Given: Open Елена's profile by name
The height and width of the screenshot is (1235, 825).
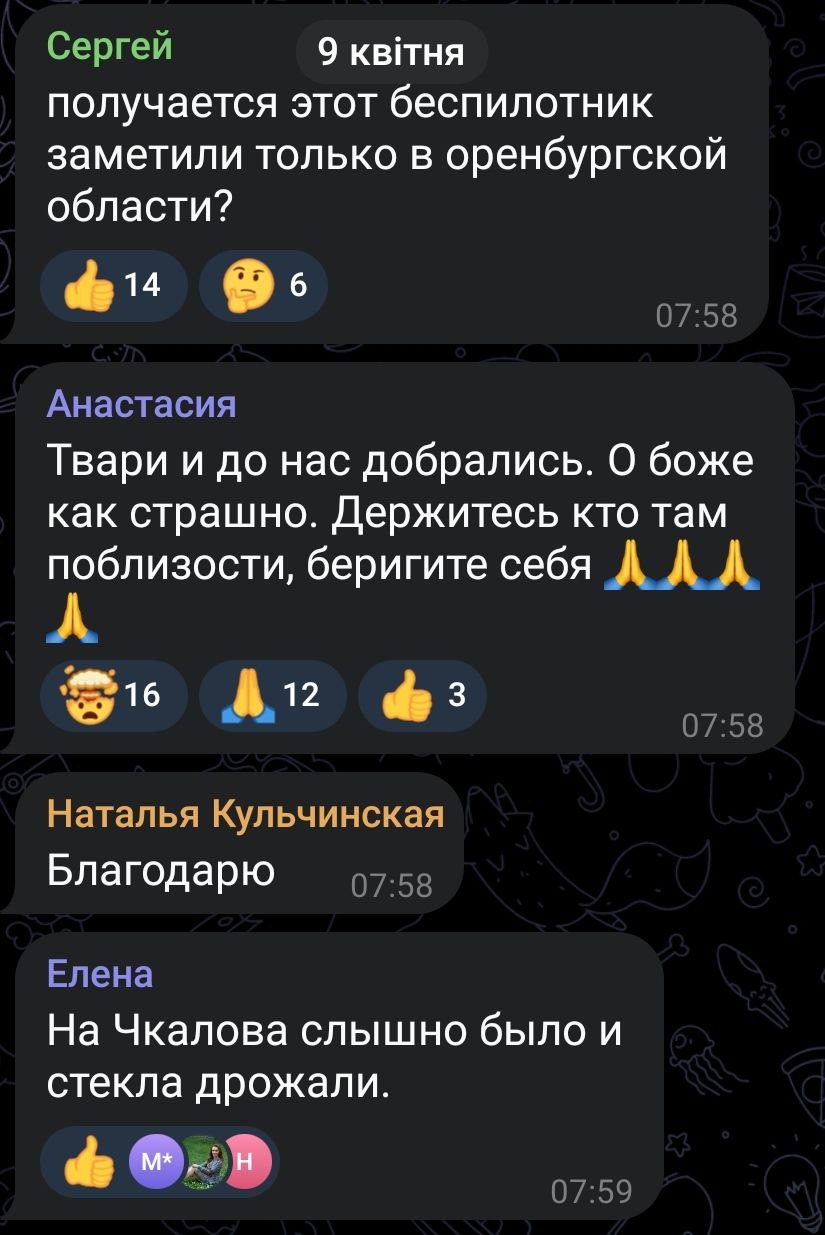Looking at the screenshot, I should tap(99, 973).
